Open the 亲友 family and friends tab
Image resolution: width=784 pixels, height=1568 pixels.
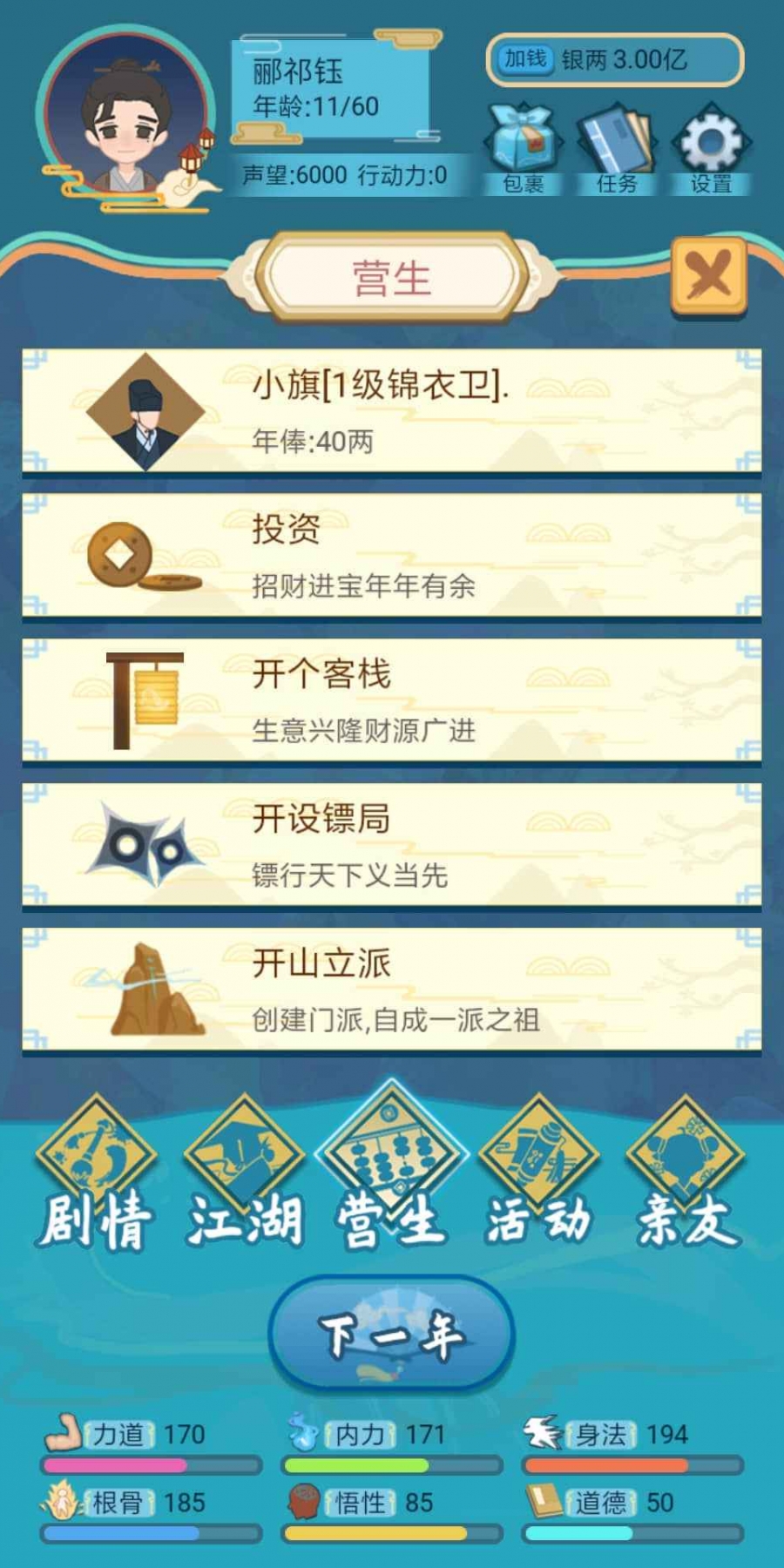687,1176
